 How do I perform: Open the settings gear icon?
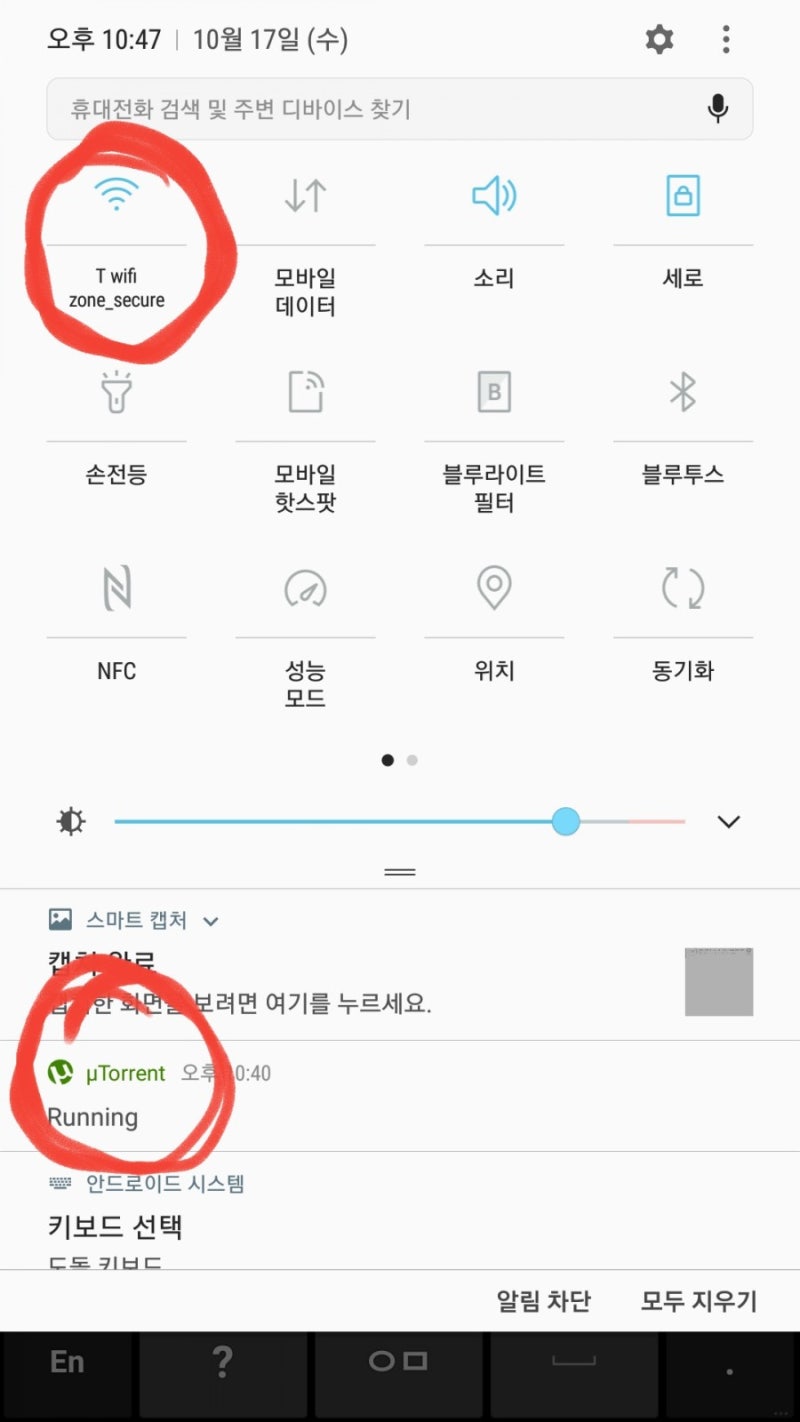point(659,39)
